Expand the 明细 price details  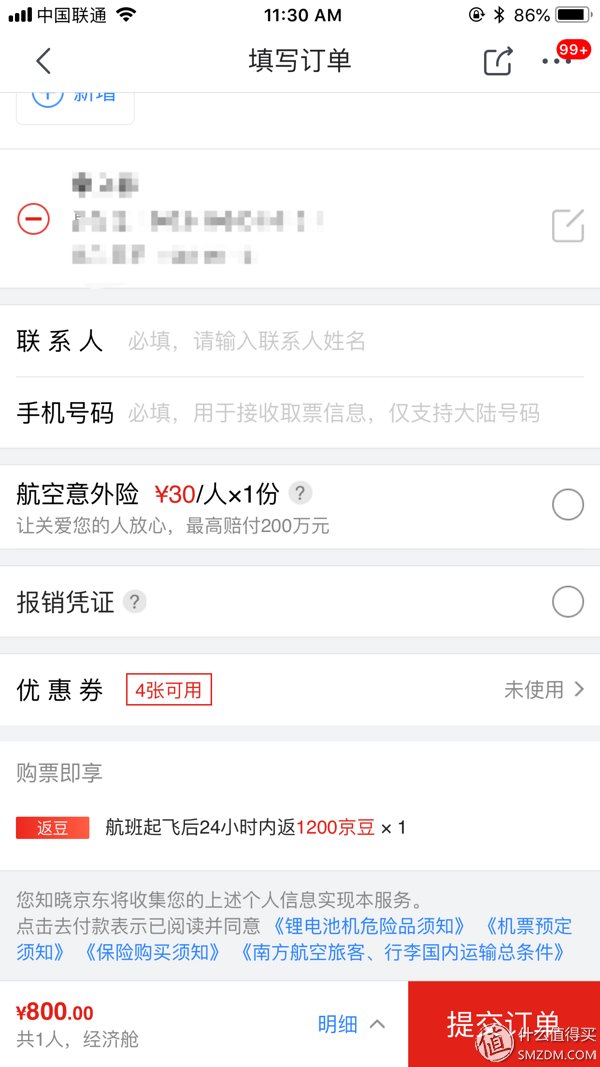[x=351, y=1024]
